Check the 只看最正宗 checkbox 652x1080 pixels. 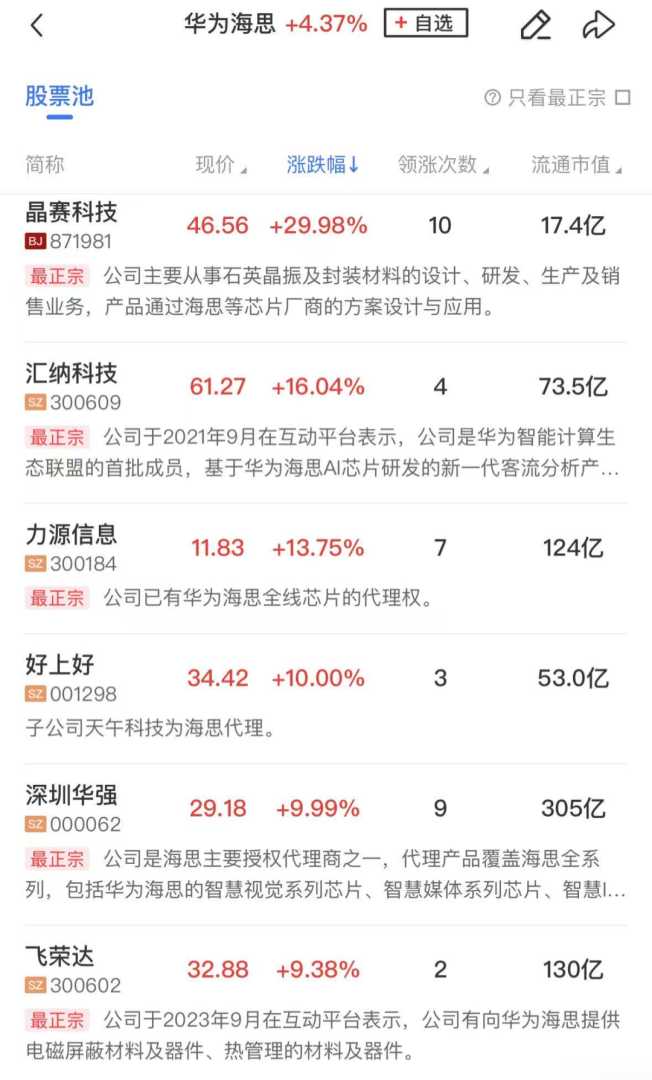click(x=622, y=98)
